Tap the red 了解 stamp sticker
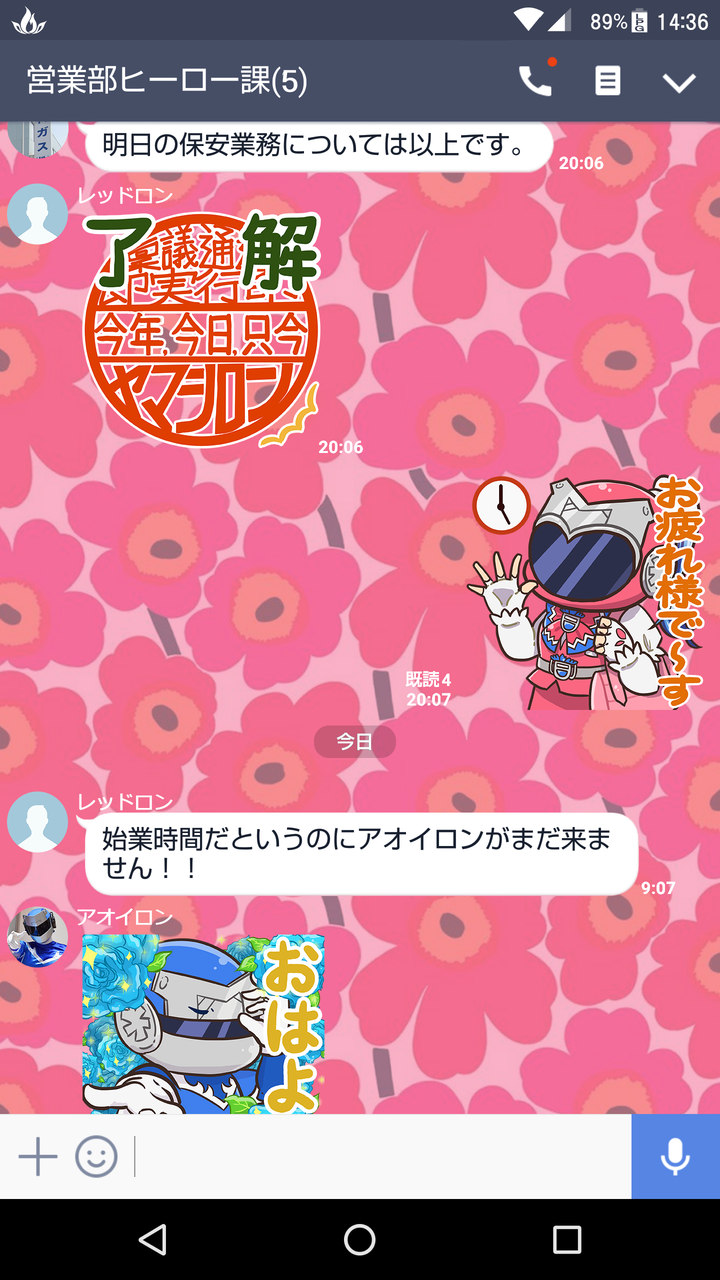The height and width of the screenshot is (1280, 720). pos(200,330)
